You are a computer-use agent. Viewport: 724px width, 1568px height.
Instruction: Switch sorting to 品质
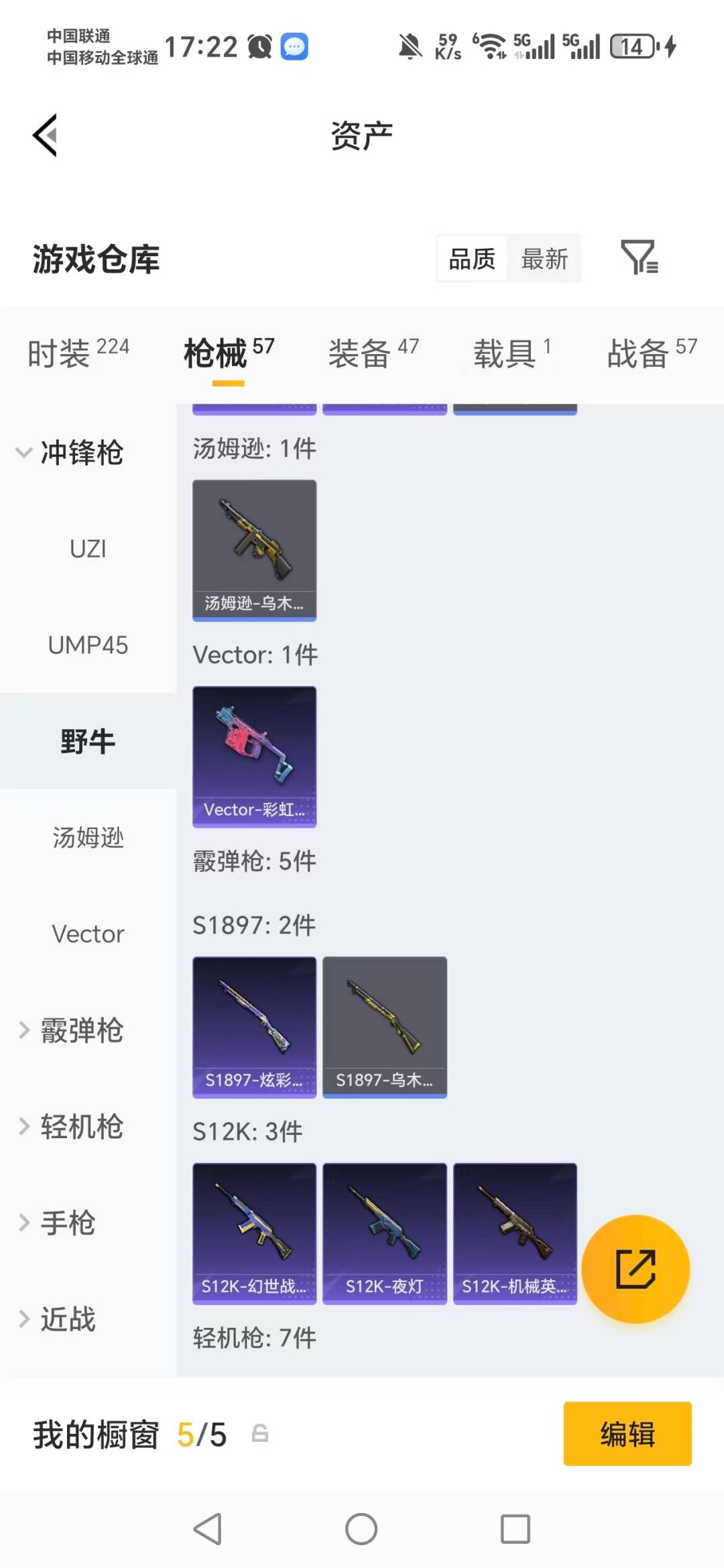pyautogui.click(x=471, y=258)
